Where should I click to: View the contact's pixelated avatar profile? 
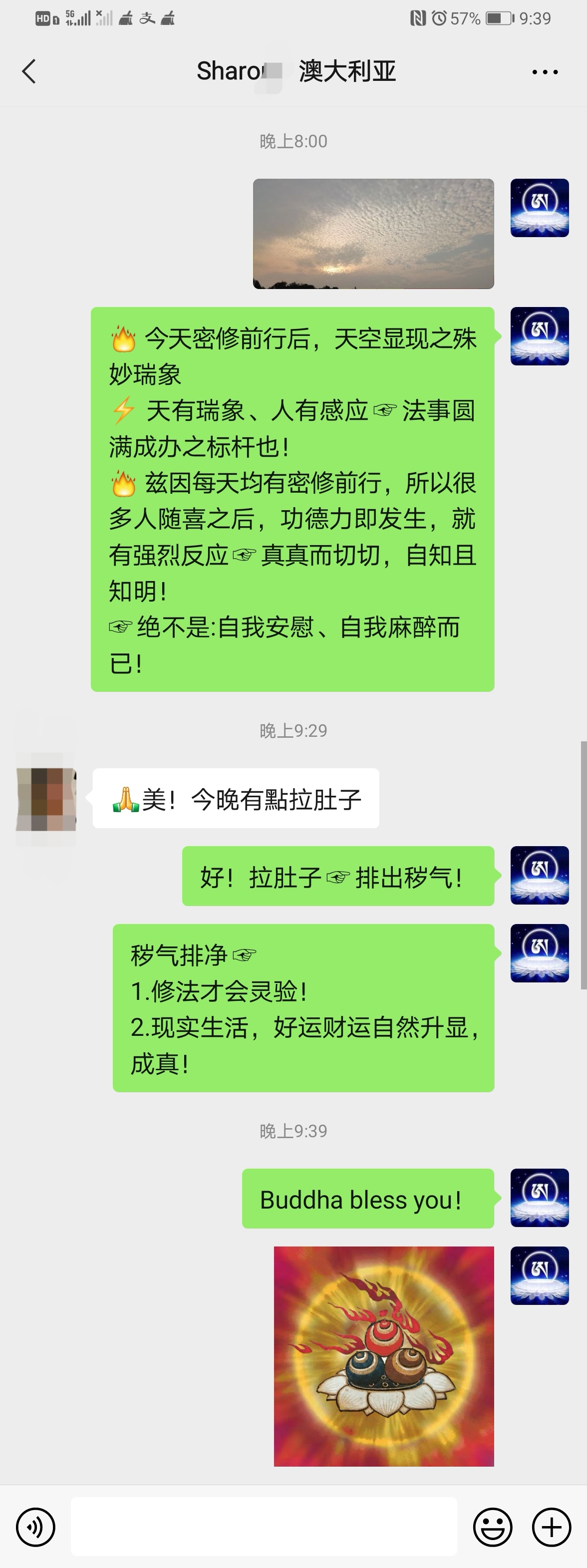46,799
